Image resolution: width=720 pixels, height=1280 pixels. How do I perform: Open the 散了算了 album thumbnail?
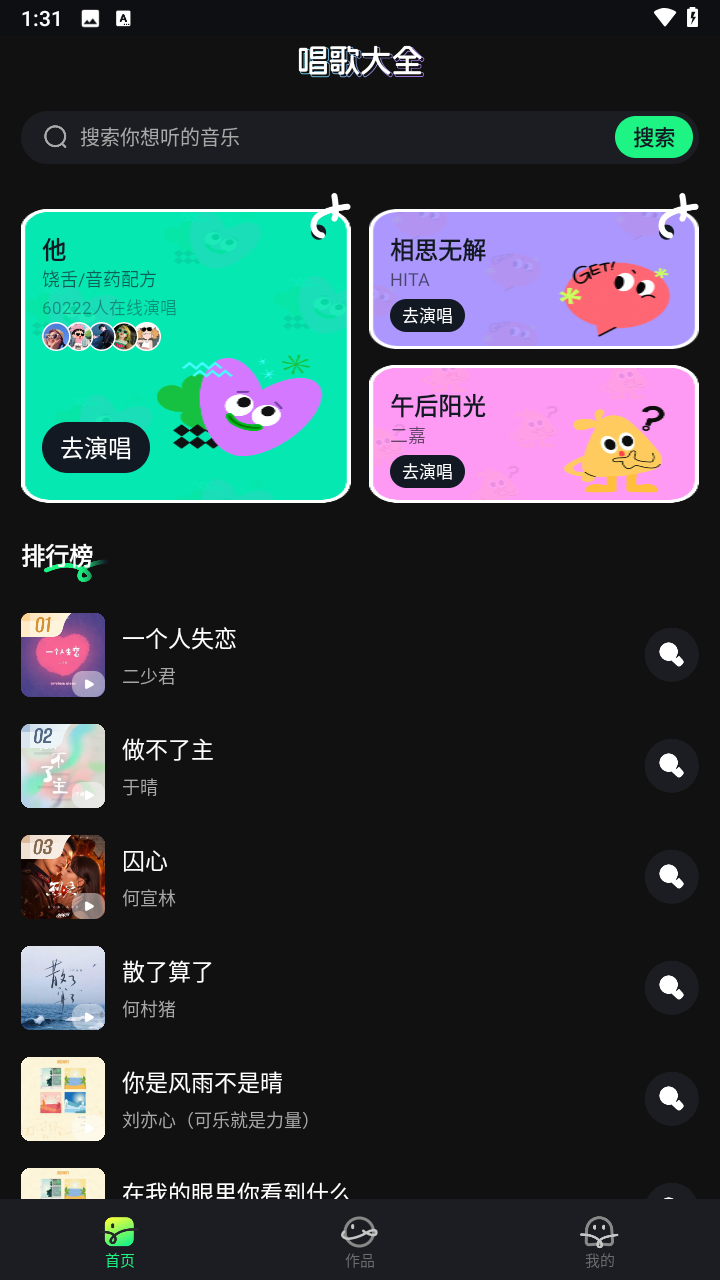click(63, 988)
